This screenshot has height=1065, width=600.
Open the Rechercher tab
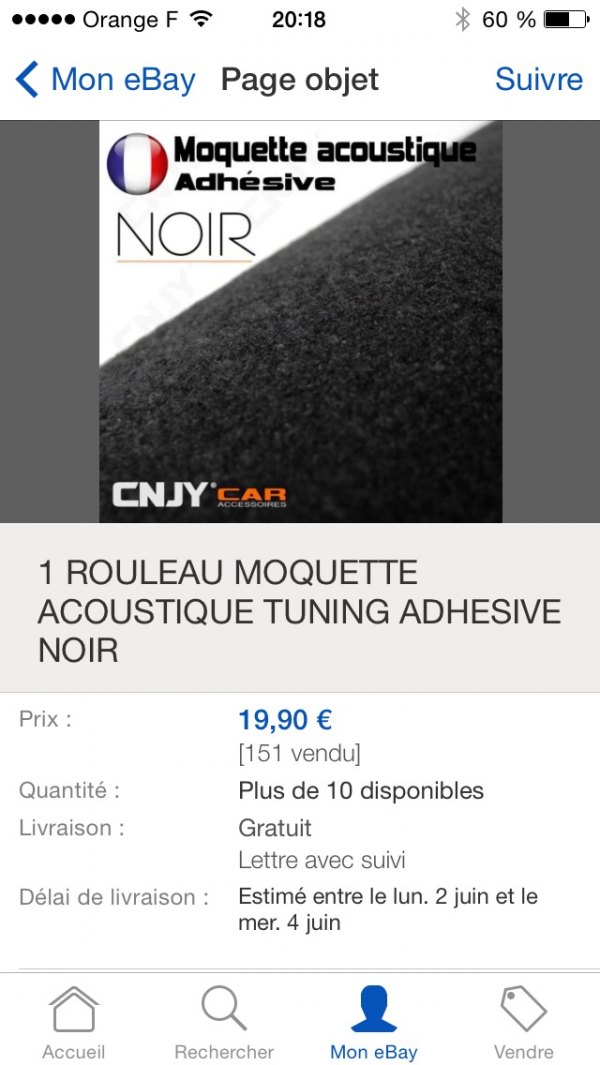click(x=224, y=1022)
